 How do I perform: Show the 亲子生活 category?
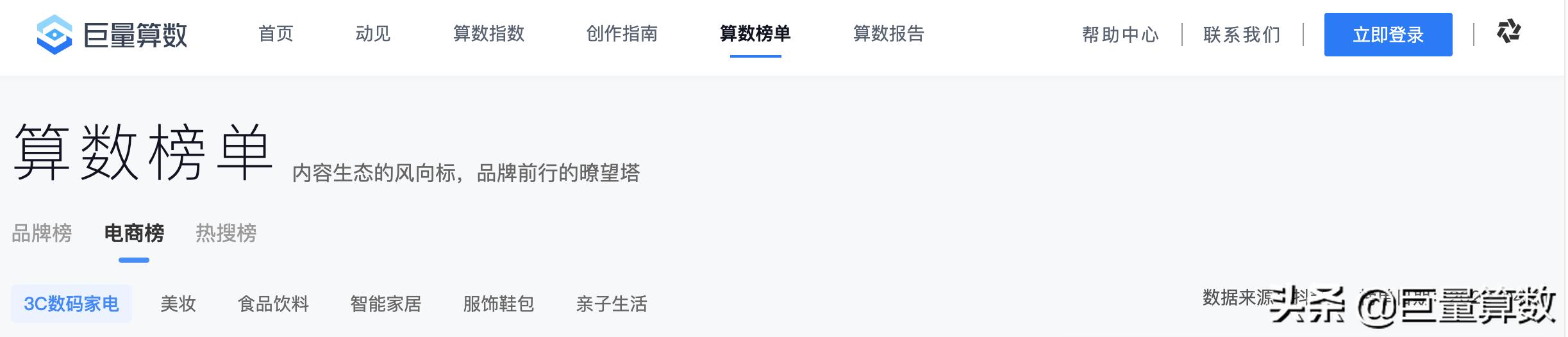point(611,304)
